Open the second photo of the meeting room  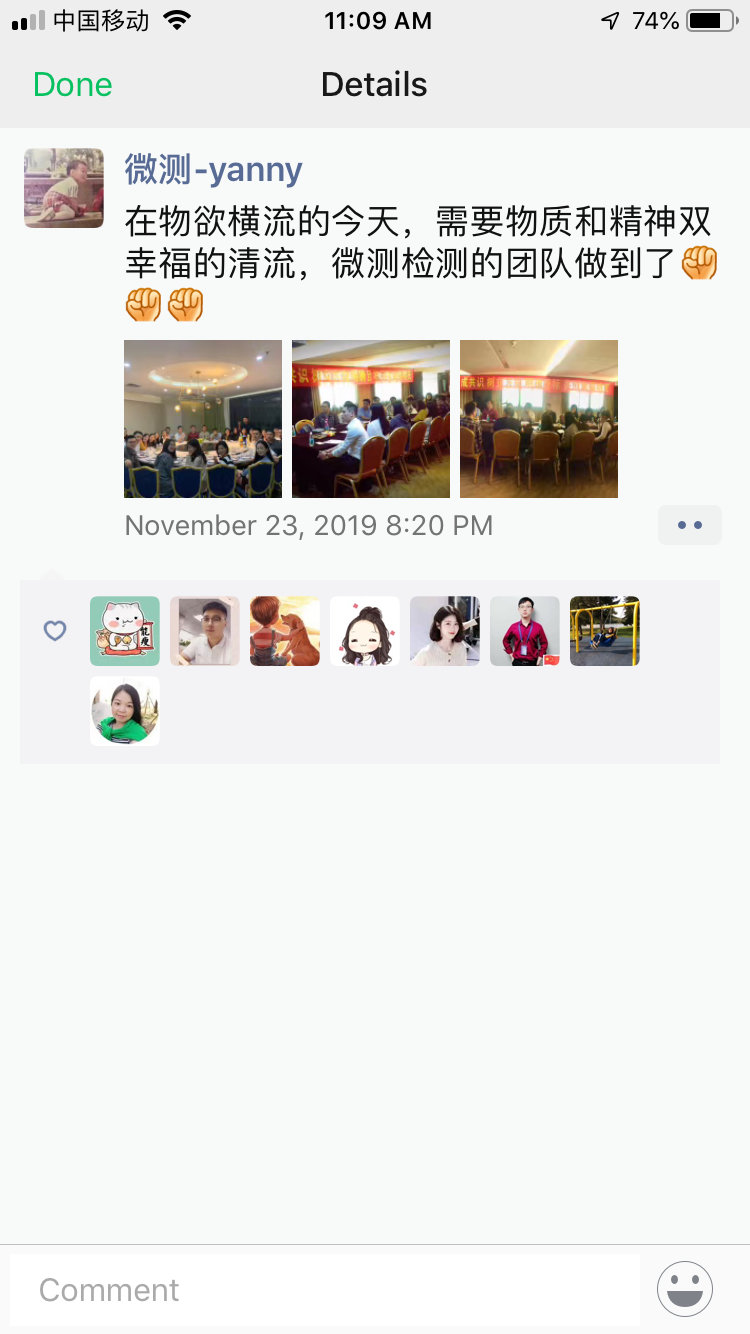[x=371, y=419]
